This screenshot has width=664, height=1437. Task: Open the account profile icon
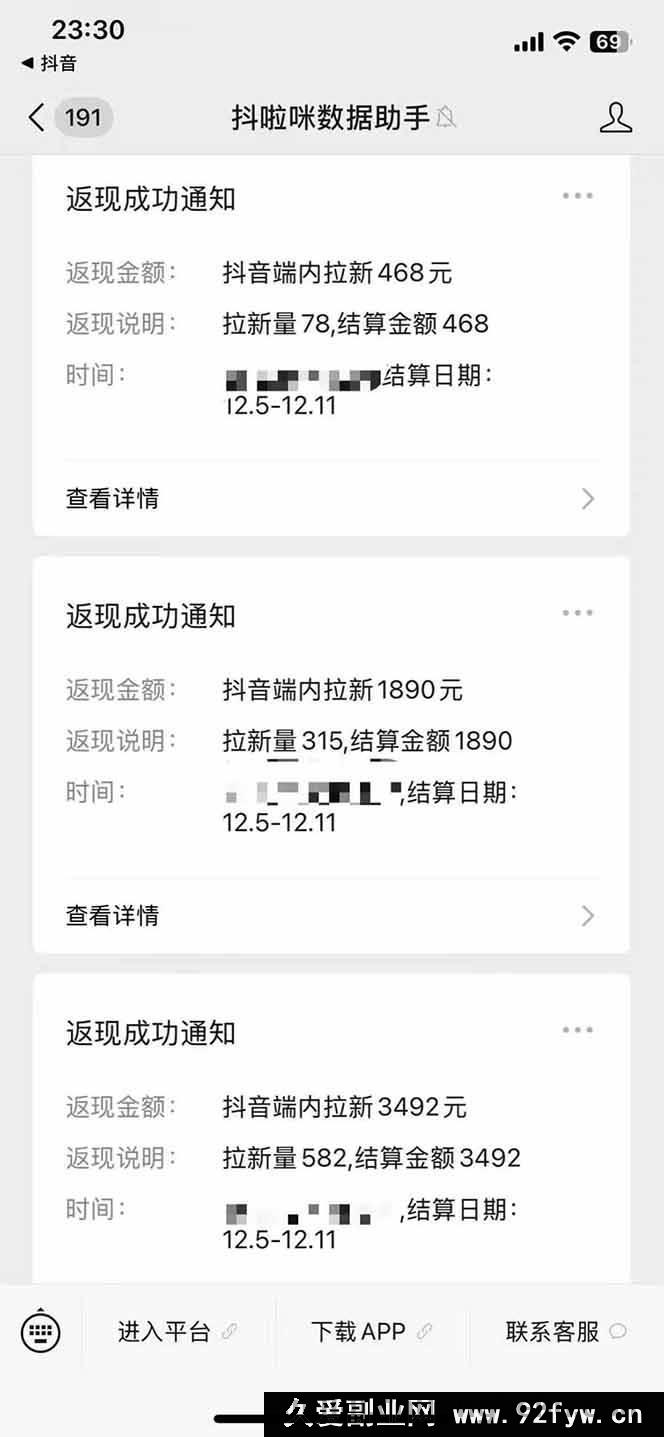coord(616,118)
